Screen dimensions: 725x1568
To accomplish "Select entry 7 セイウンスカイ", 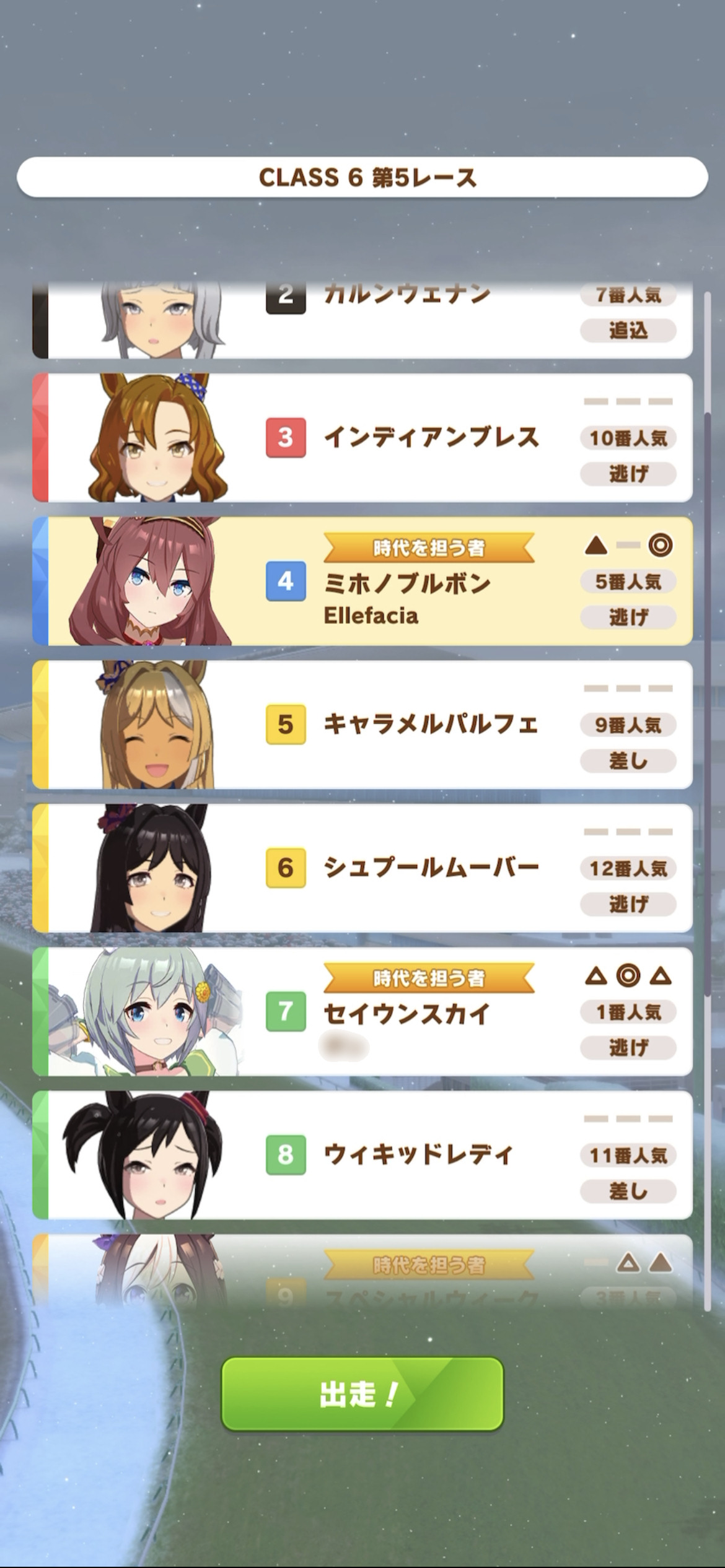I will (x=362, y=1012).
